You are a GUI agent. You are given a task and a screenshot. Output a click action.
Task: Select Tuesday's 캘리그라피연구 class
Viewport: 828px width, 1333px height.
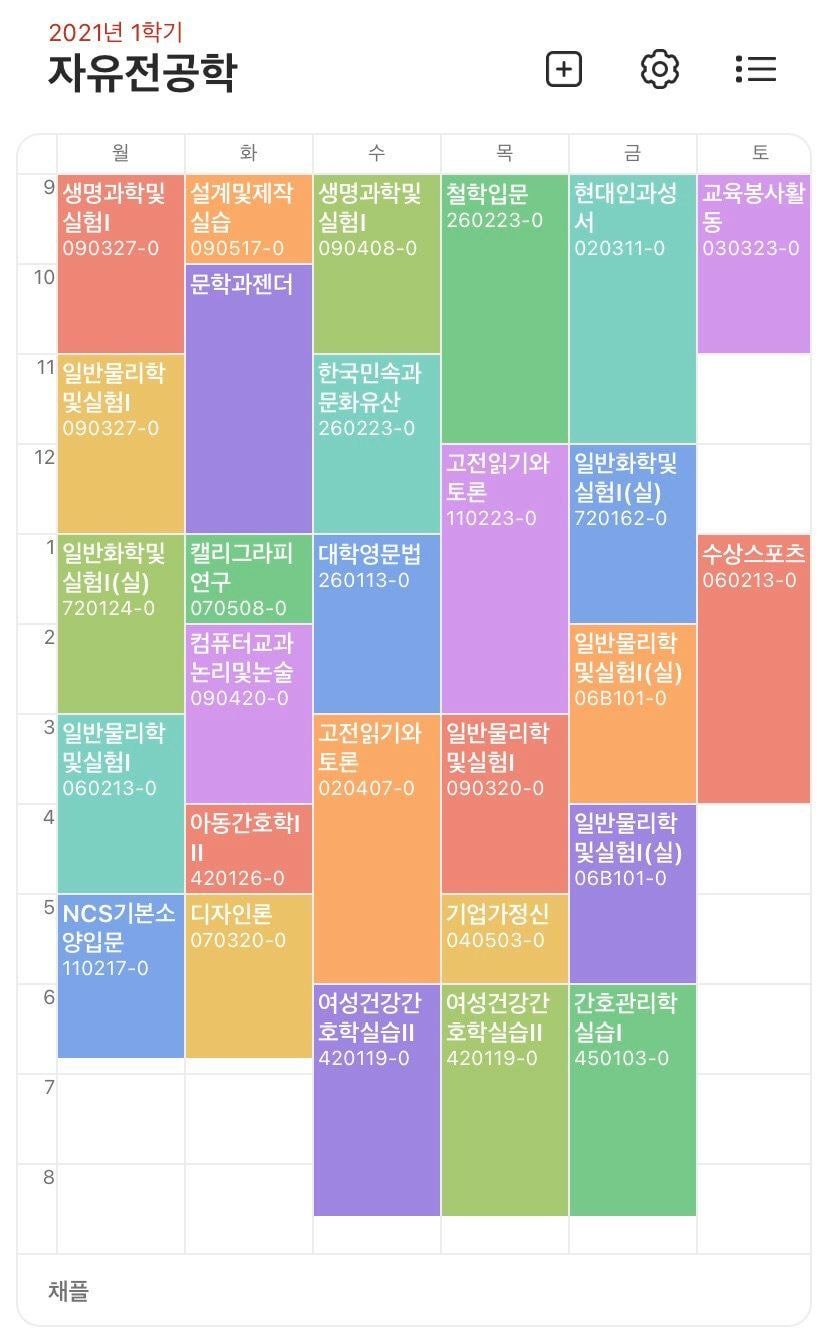click(x=248, y=579)
